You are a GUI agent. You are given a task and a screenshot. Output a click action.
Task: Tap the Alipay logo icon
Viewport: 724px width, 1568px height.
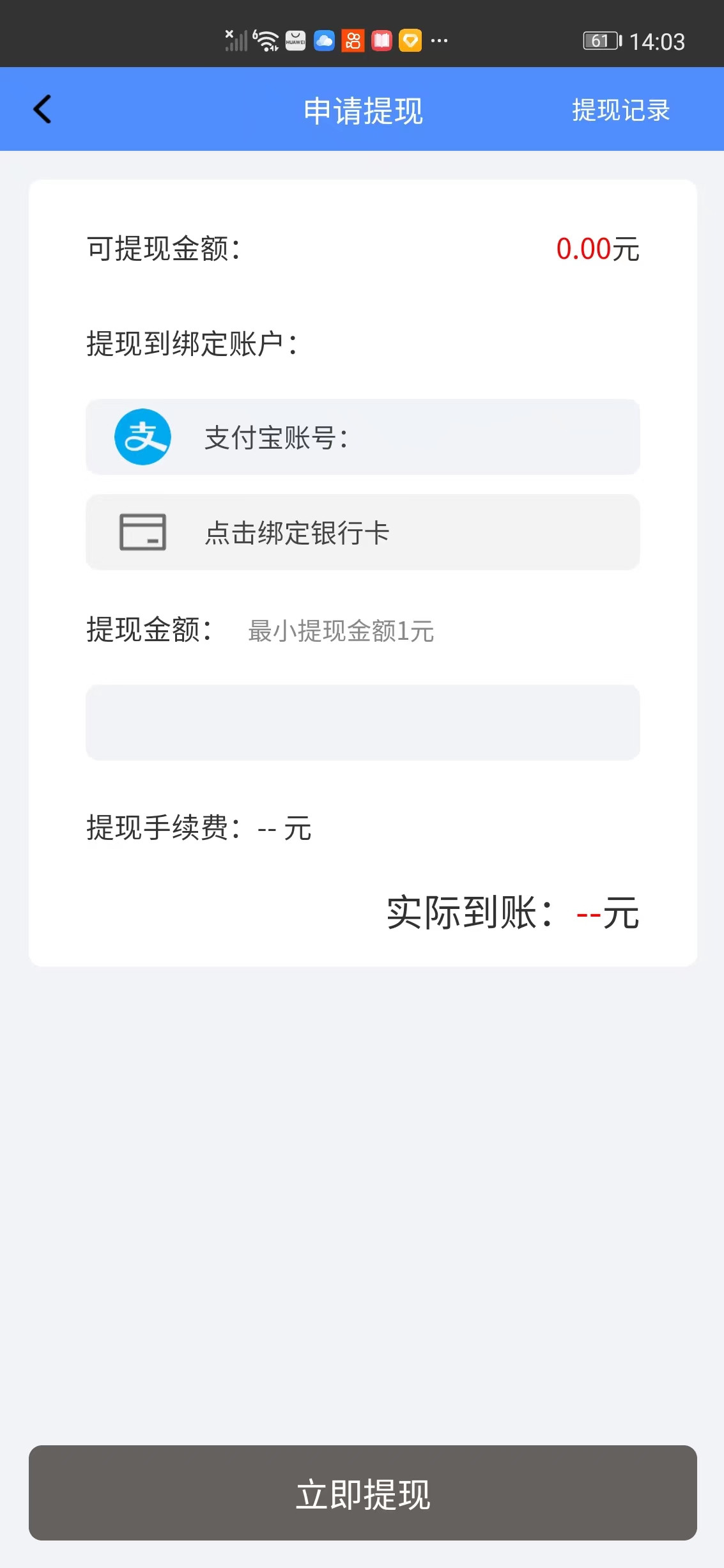142,437
